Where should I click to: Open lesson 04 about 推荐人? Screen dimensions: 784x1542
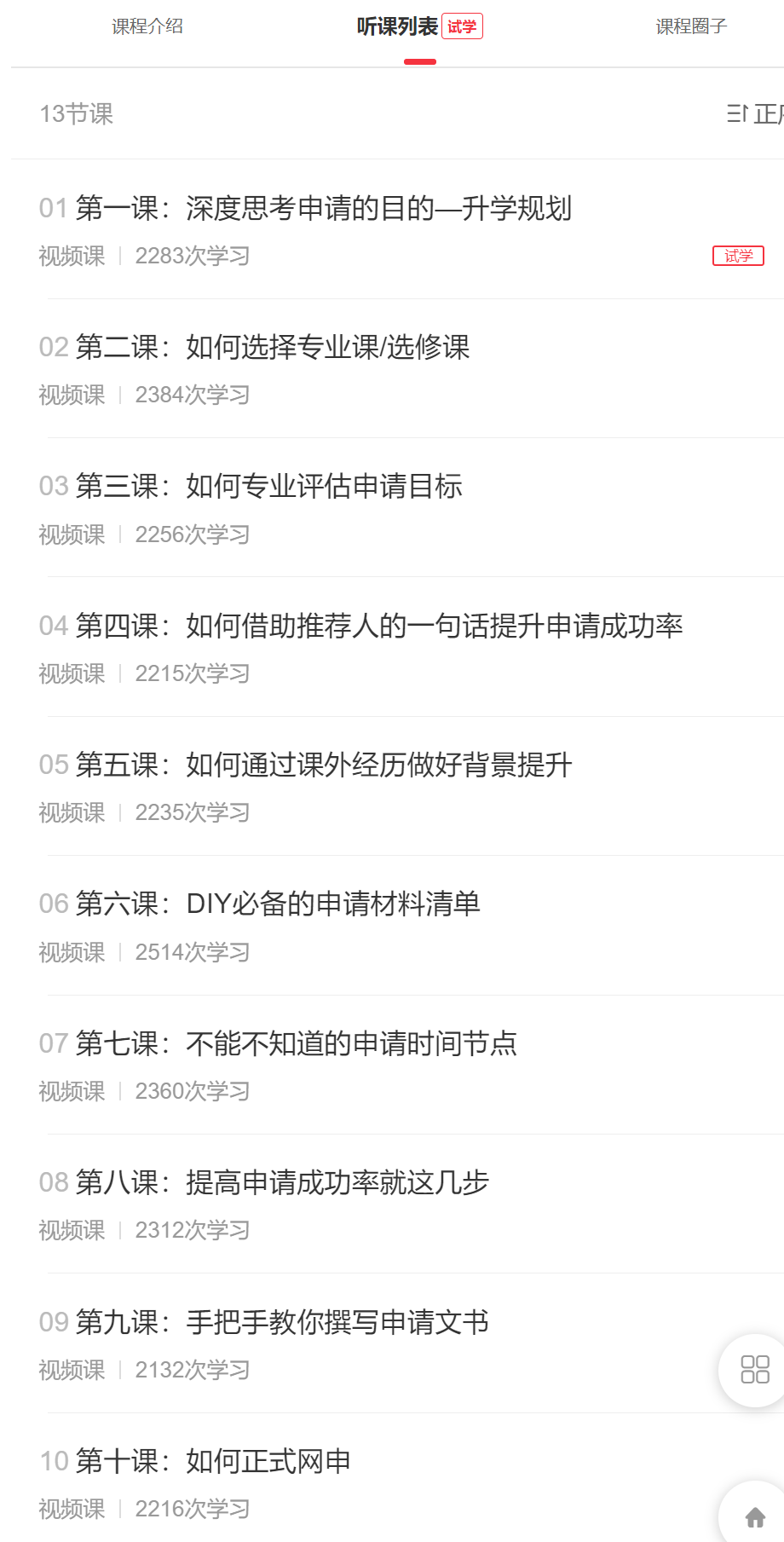point(379,627)
